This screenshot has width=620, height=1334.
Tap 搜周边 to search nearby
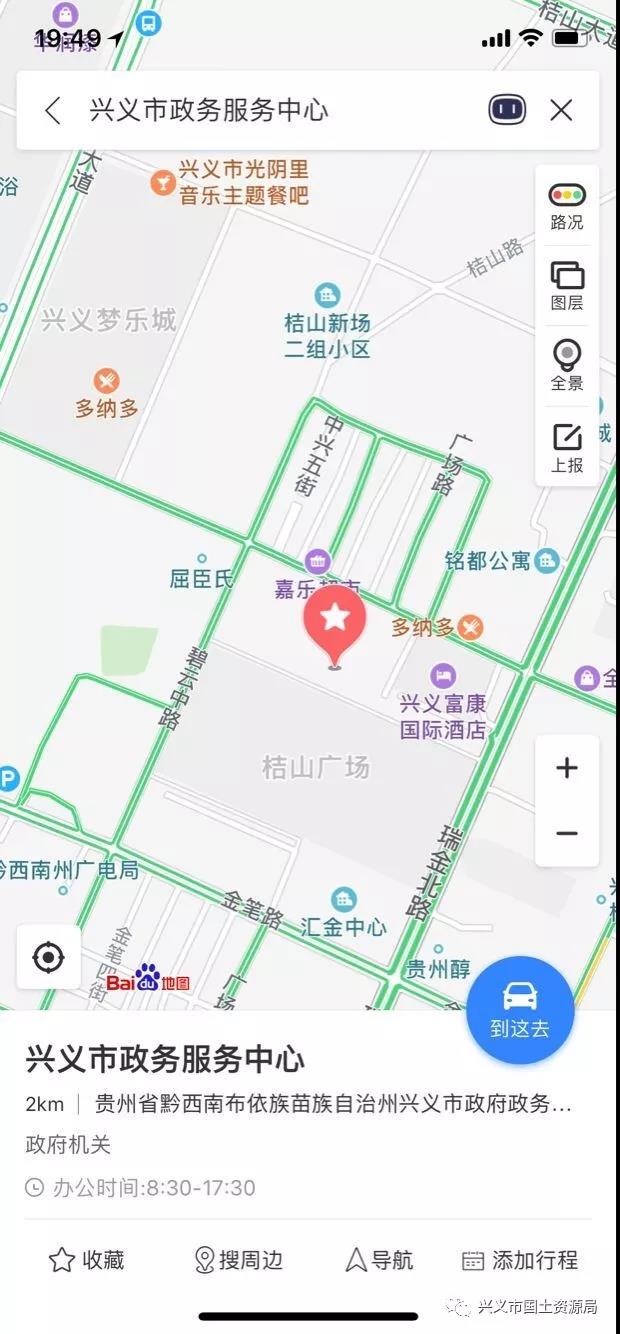[x=238, y=1260]
